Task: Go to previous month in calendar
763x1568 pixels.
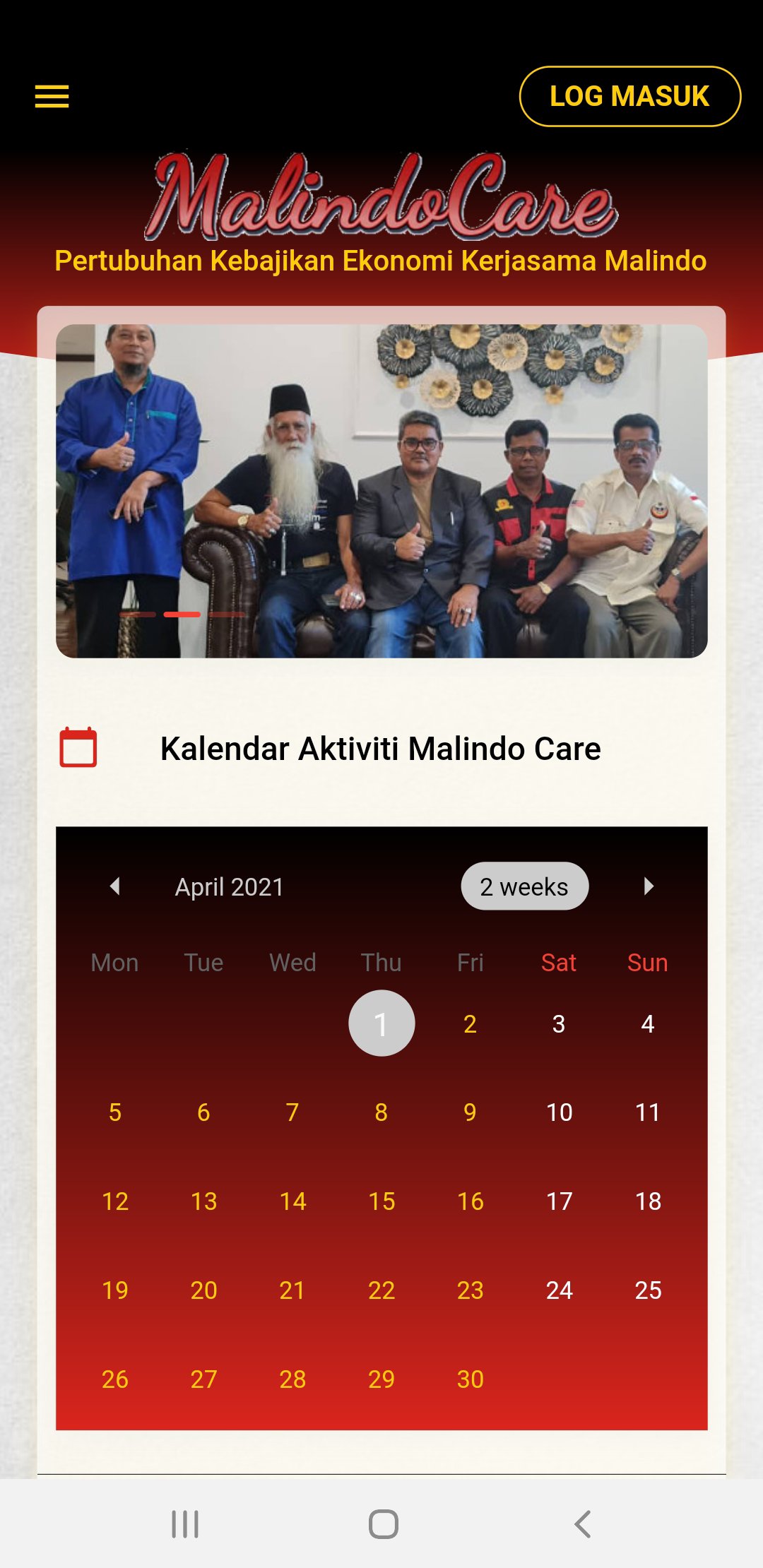Action: 115,886
